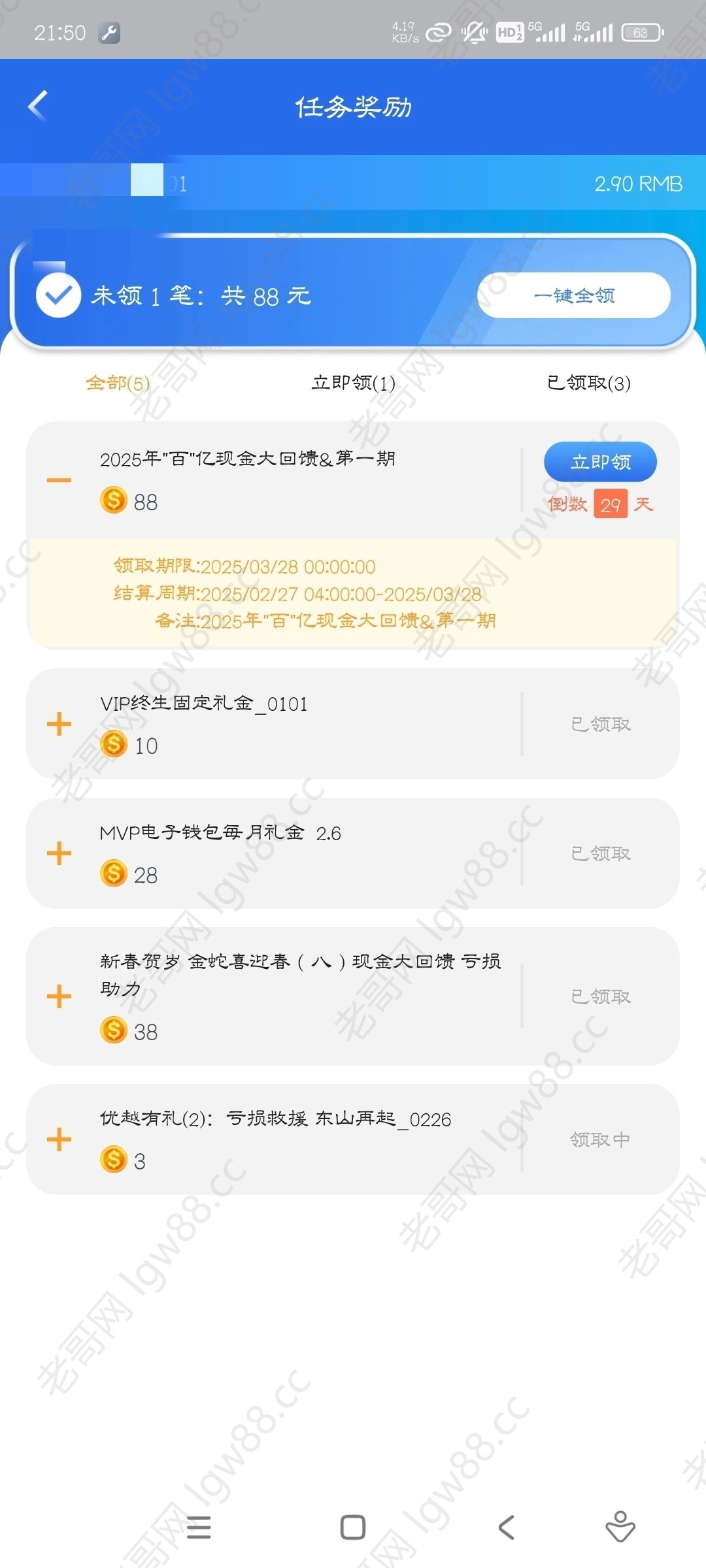This screenshot has height=1568, width=706.
Task: Expand the VIP终生固定礼金_0101 entry
Action: [x=59, y=724]
